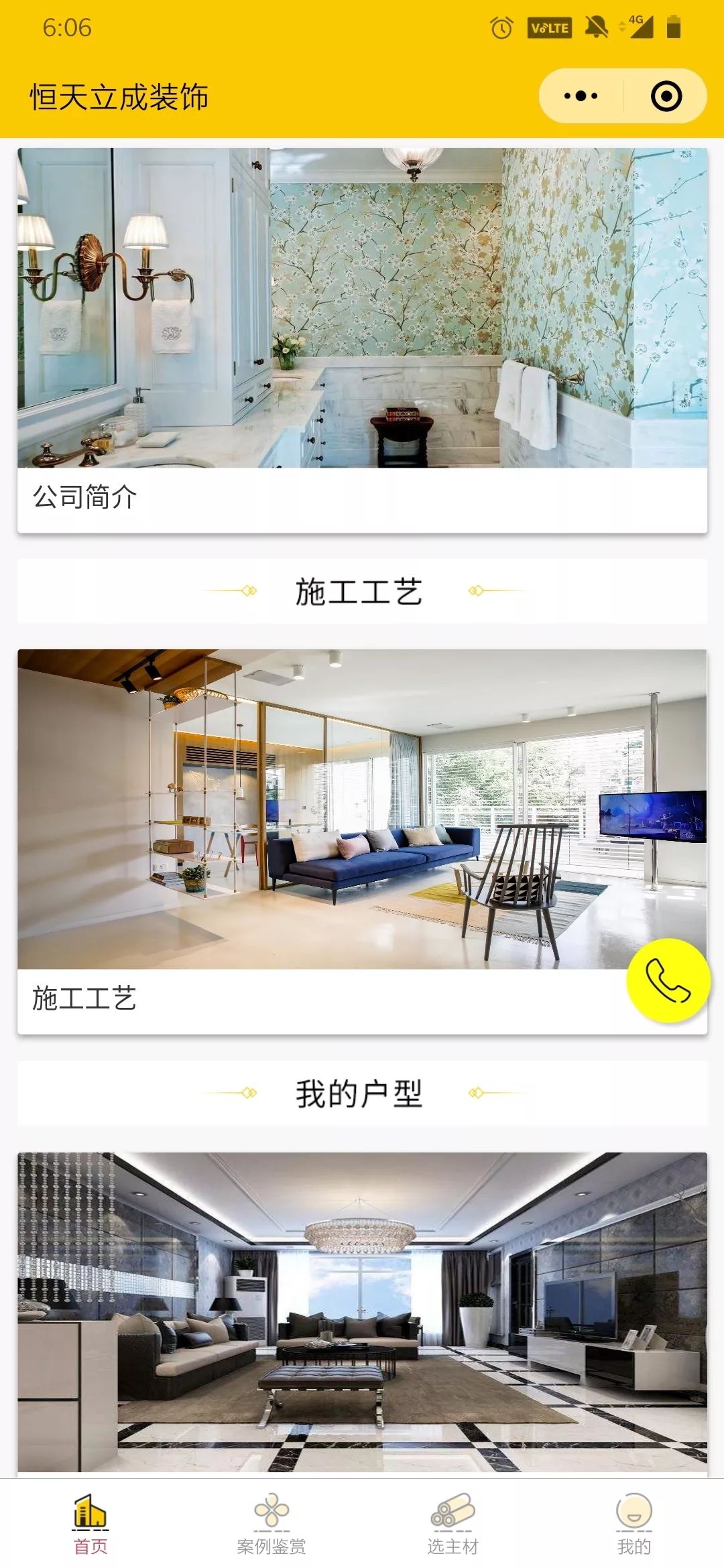724x1568 pixels.
Task: Go to the 选主材 tab
Action: [x=452, y=1524]
